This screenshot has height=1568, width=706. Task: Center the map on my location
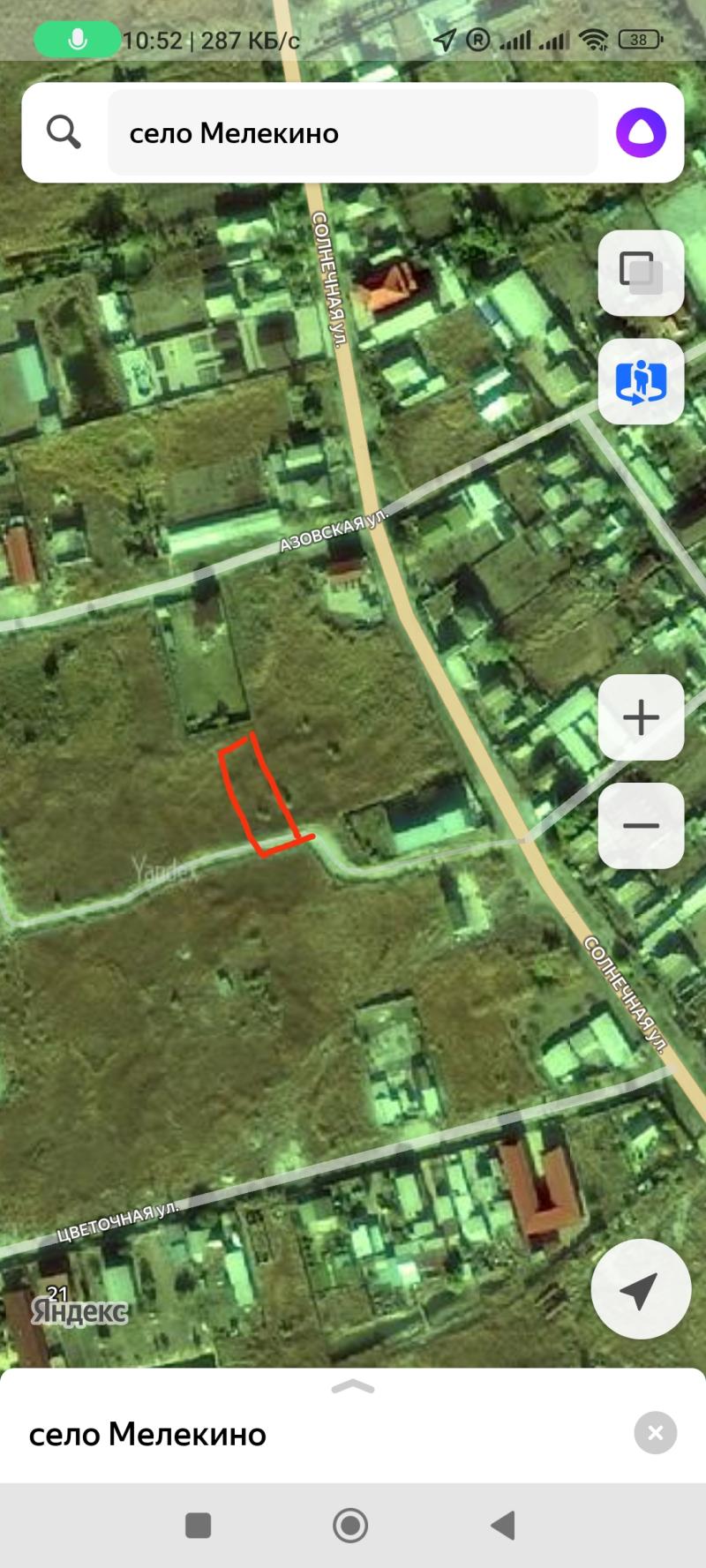click(640, 1290)
